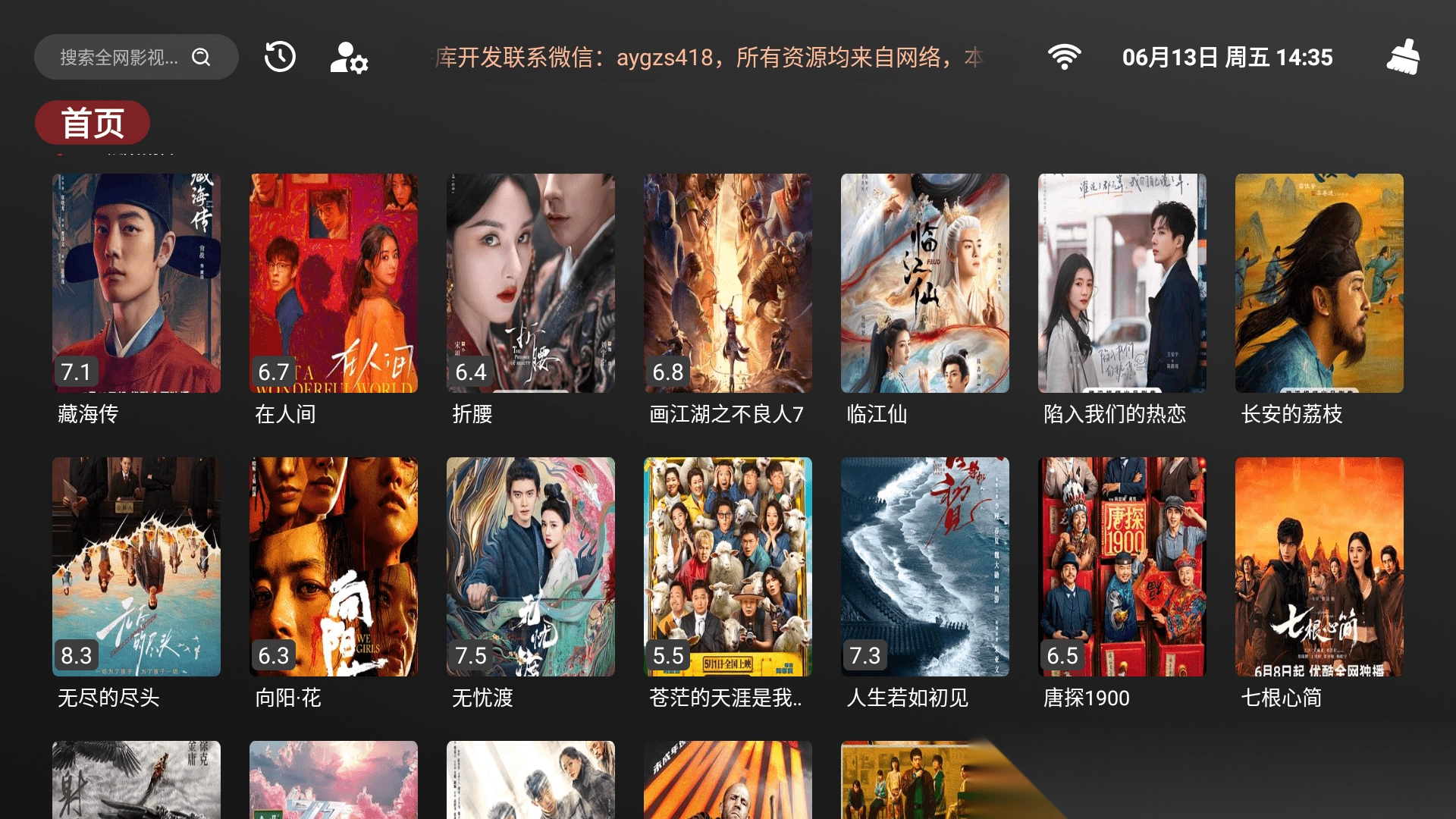Open the search box for all videos
Image resolution: width=1456 pixels, height=819 pixels.
(x=136, y=57)
